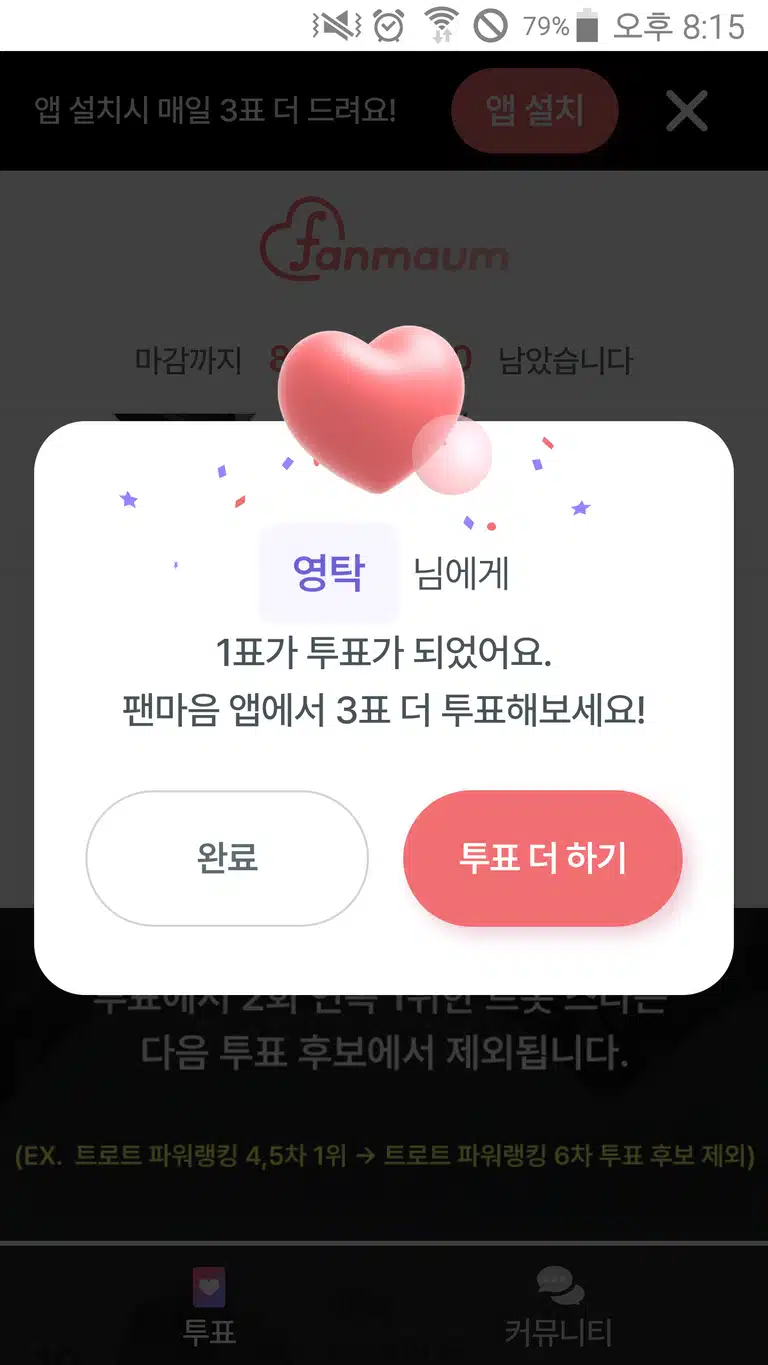Install the app via 앱 설치 button

point(535,111)
